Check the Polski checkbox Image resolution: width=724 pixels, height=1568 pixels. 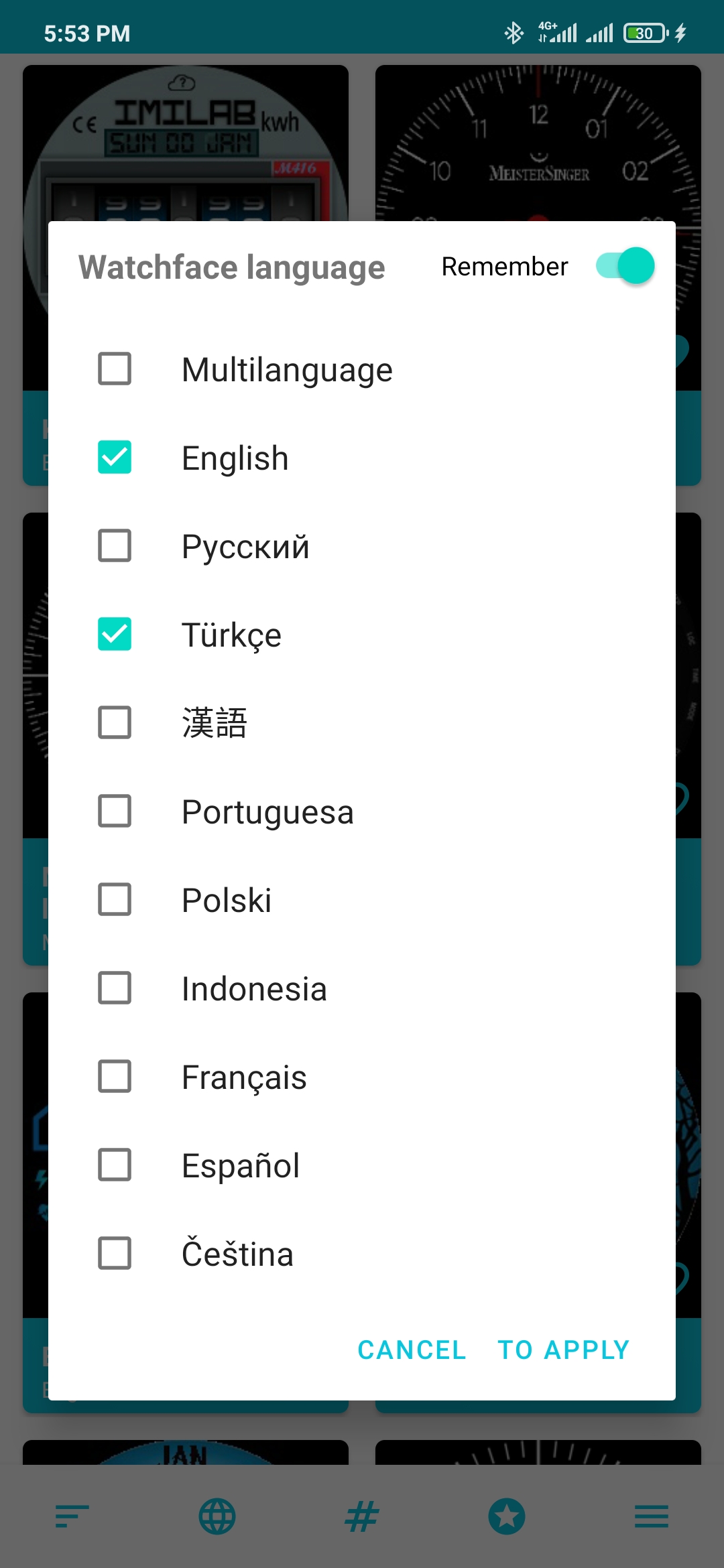115,899
